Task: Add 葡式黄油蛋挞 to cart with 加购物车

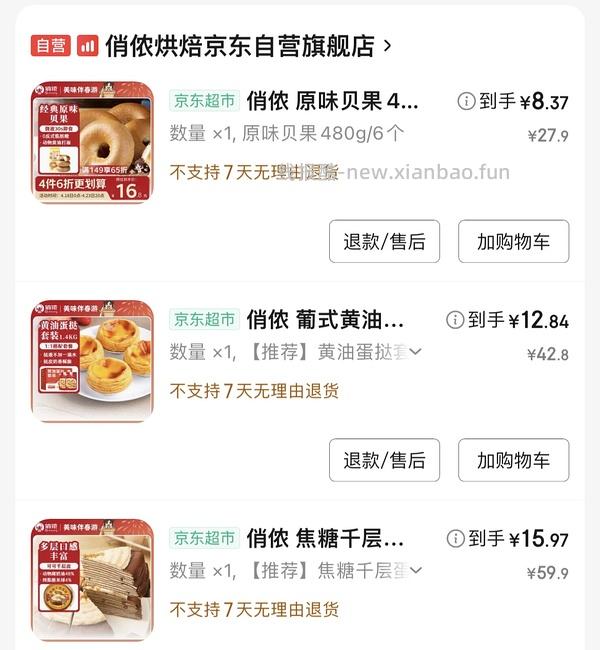Action: 513,460
